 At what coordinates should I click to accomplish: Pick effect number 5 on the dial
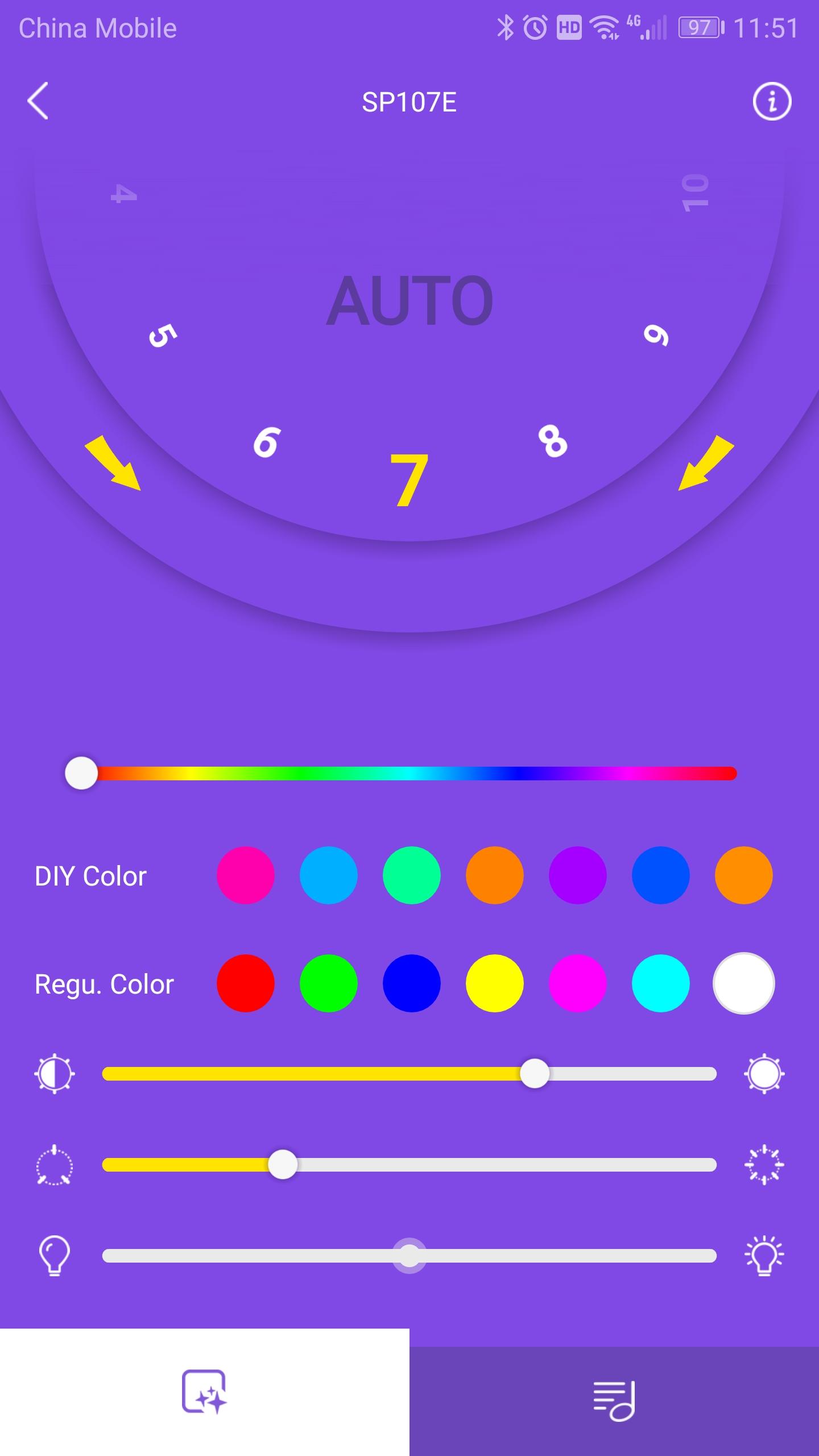163,336
